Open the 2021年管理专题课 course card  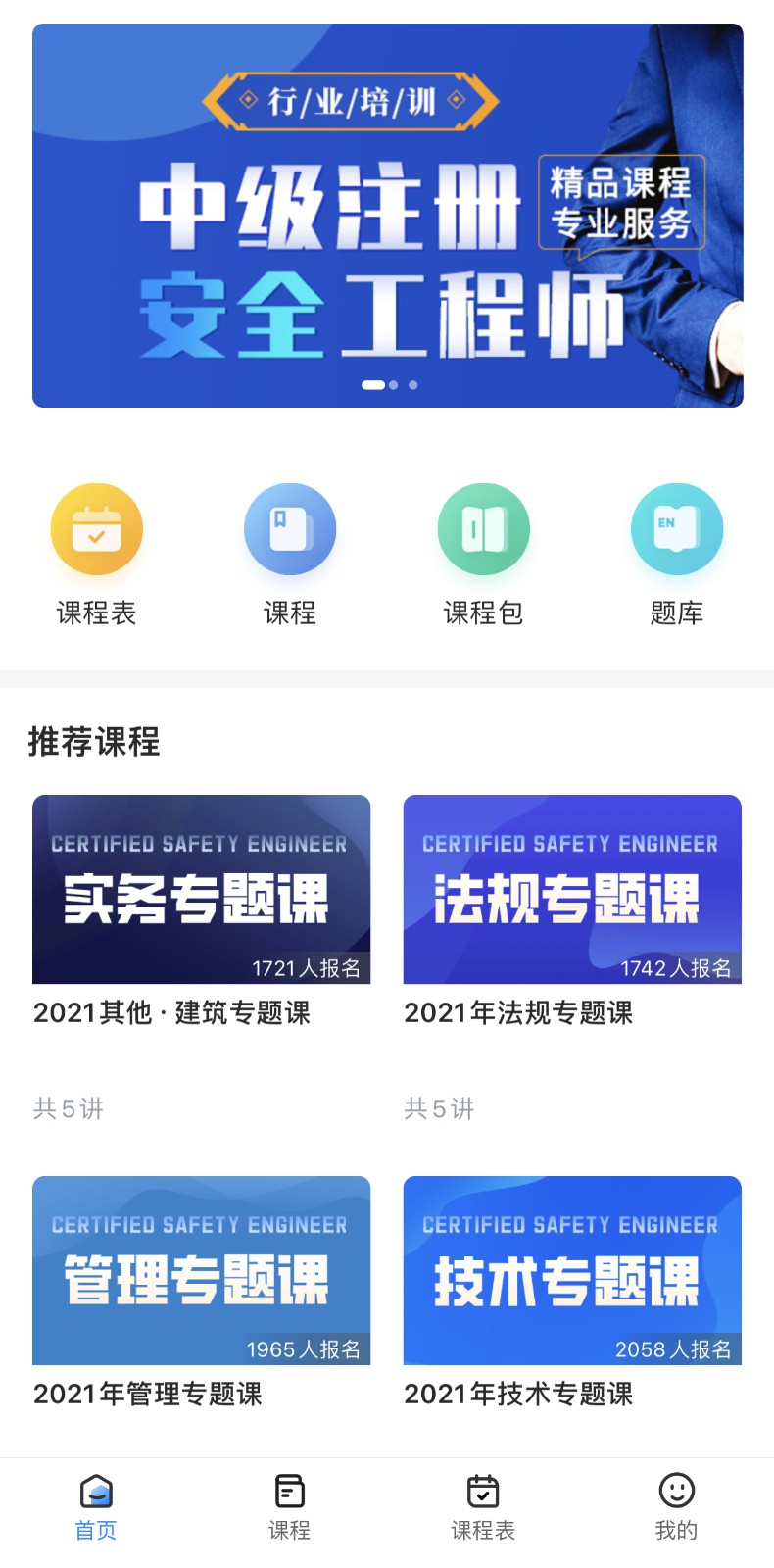tap(201, 1294)
